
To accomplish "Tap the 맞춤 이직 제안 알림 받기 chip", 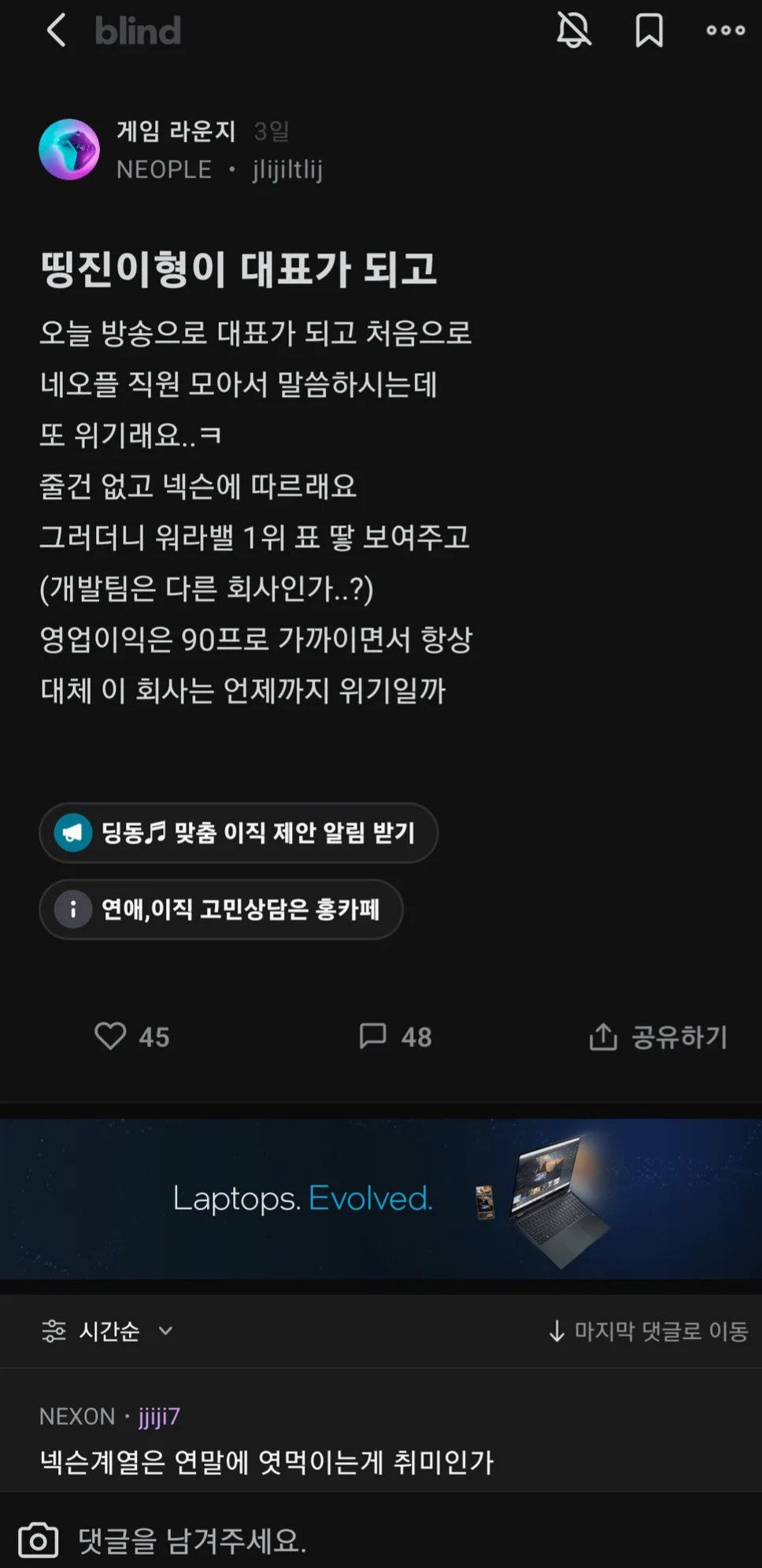I will 239,832.
